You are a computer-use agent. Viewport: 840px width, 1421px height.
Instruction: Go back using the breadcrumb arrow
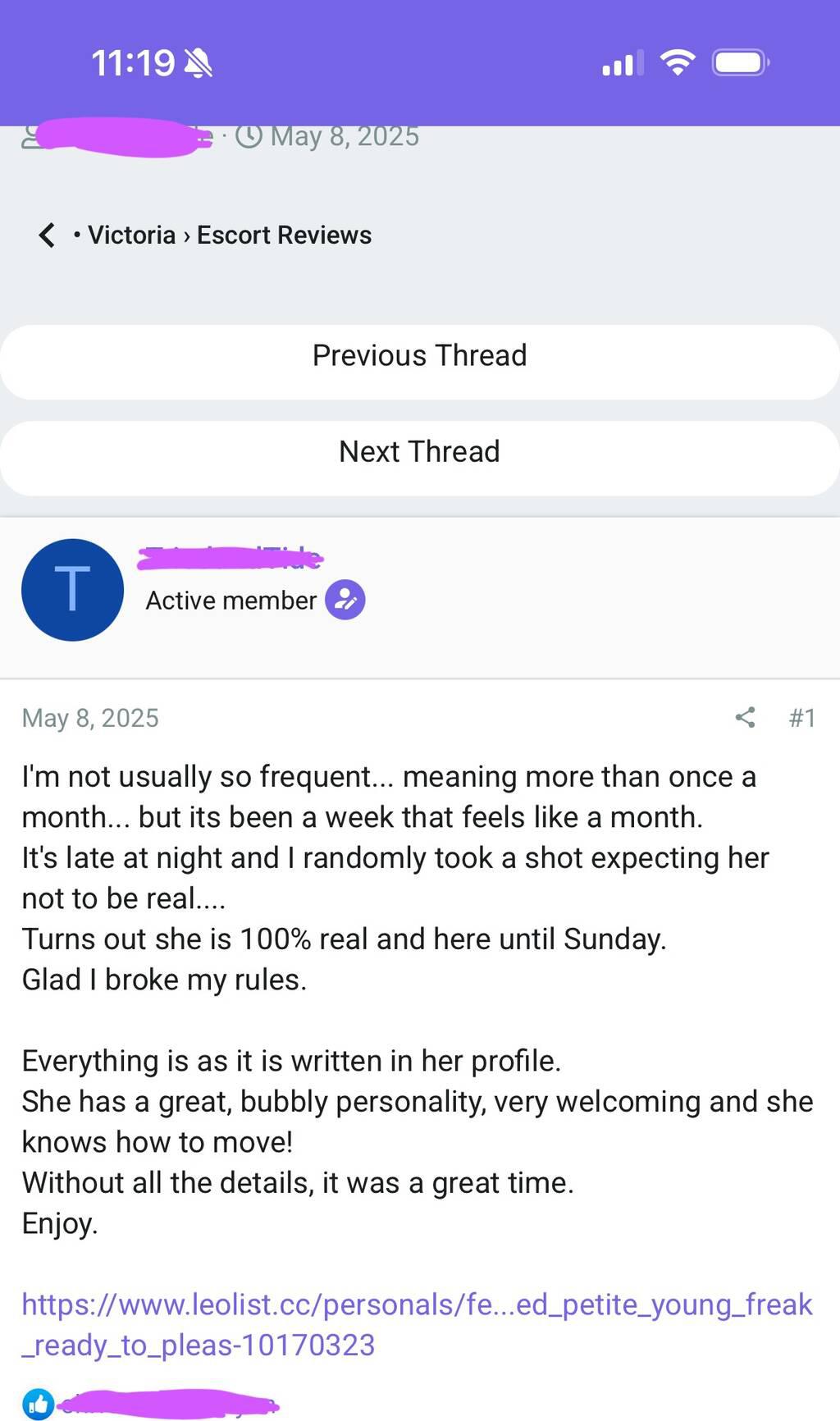[x=48, y=235]
